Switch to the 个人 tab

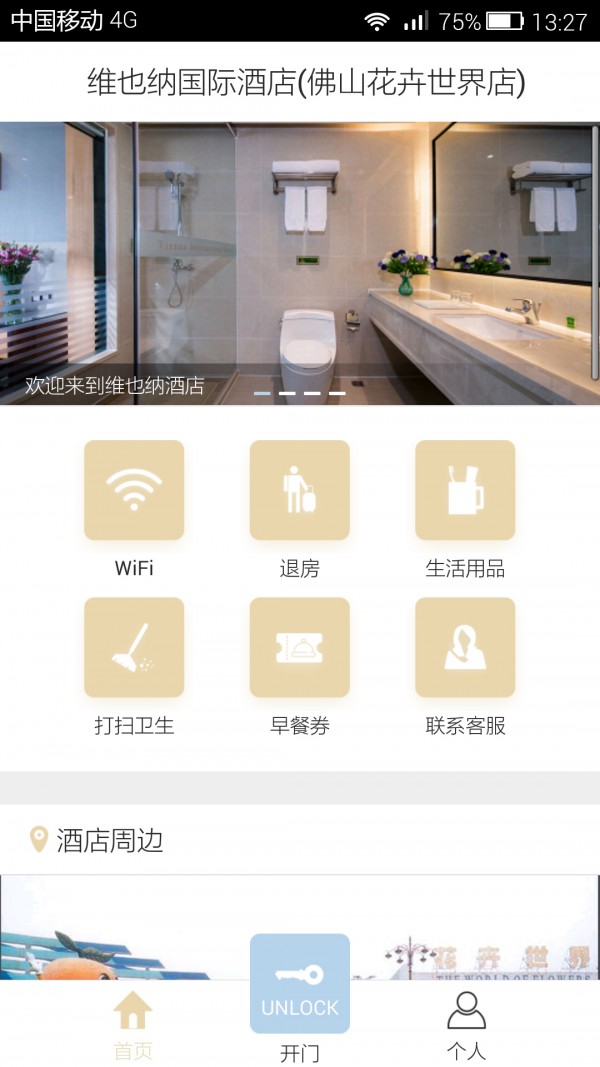(466, 1024)
